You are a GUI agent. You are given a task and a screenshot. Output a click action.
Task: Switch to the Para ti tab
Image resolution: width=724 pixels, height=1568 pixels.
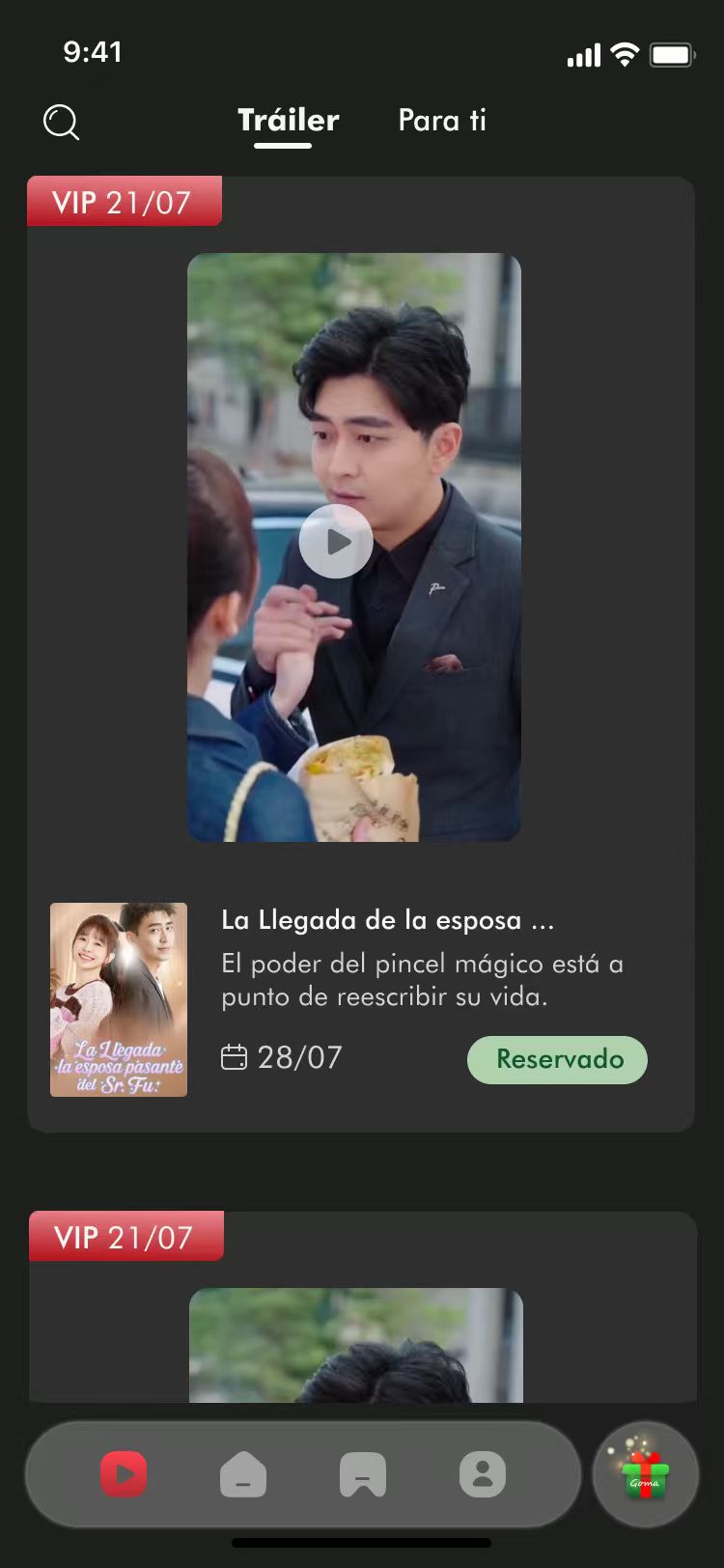pos(442,121)
